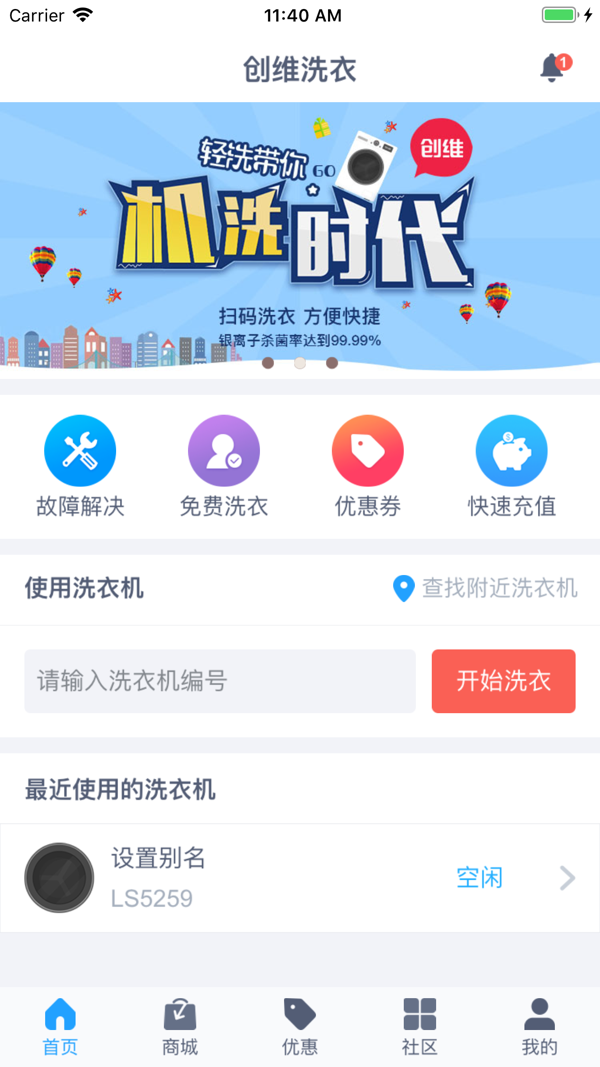Open the 机洗时代 promotional banner
This screenshot has width=600, height=1067.
(300, 235)
